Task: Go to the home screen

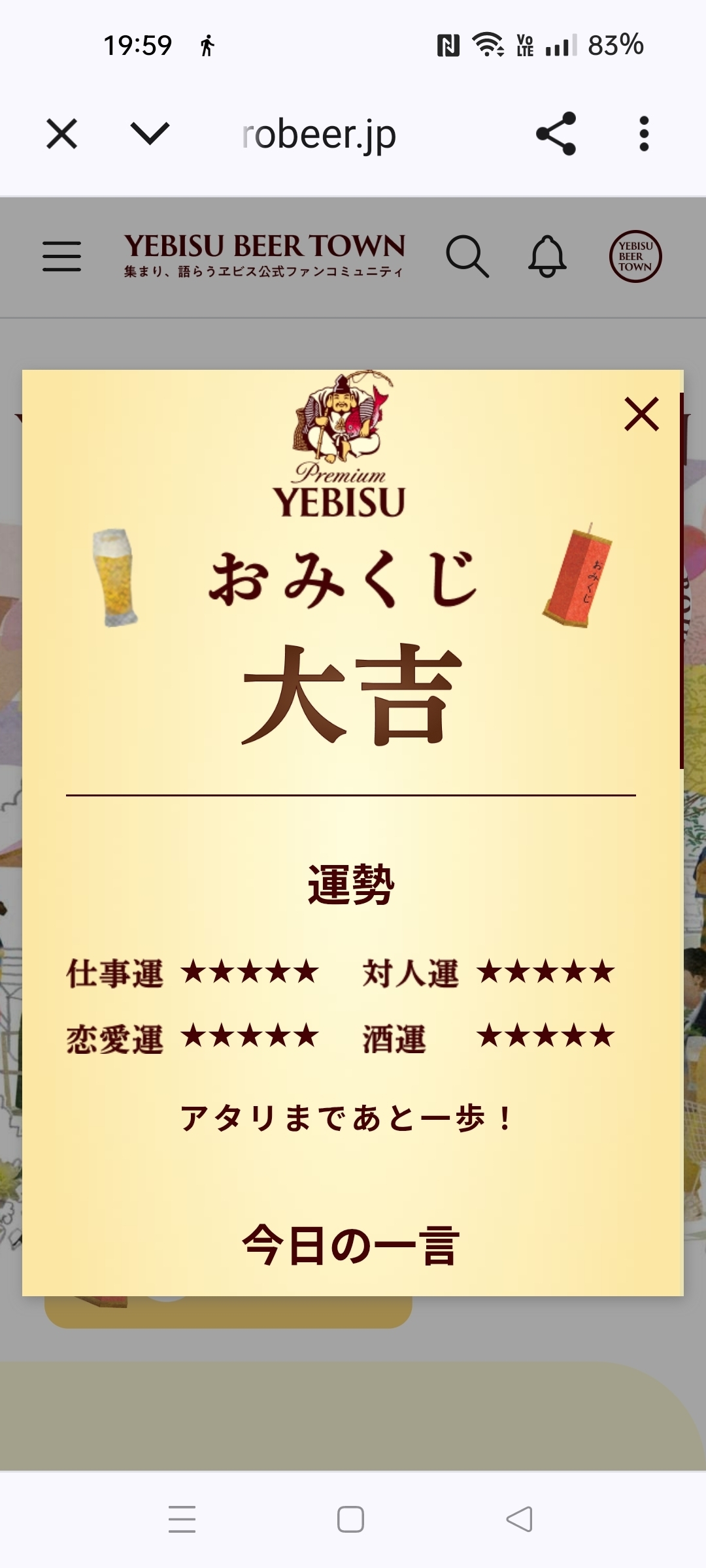Action: tap(350, 1519)
